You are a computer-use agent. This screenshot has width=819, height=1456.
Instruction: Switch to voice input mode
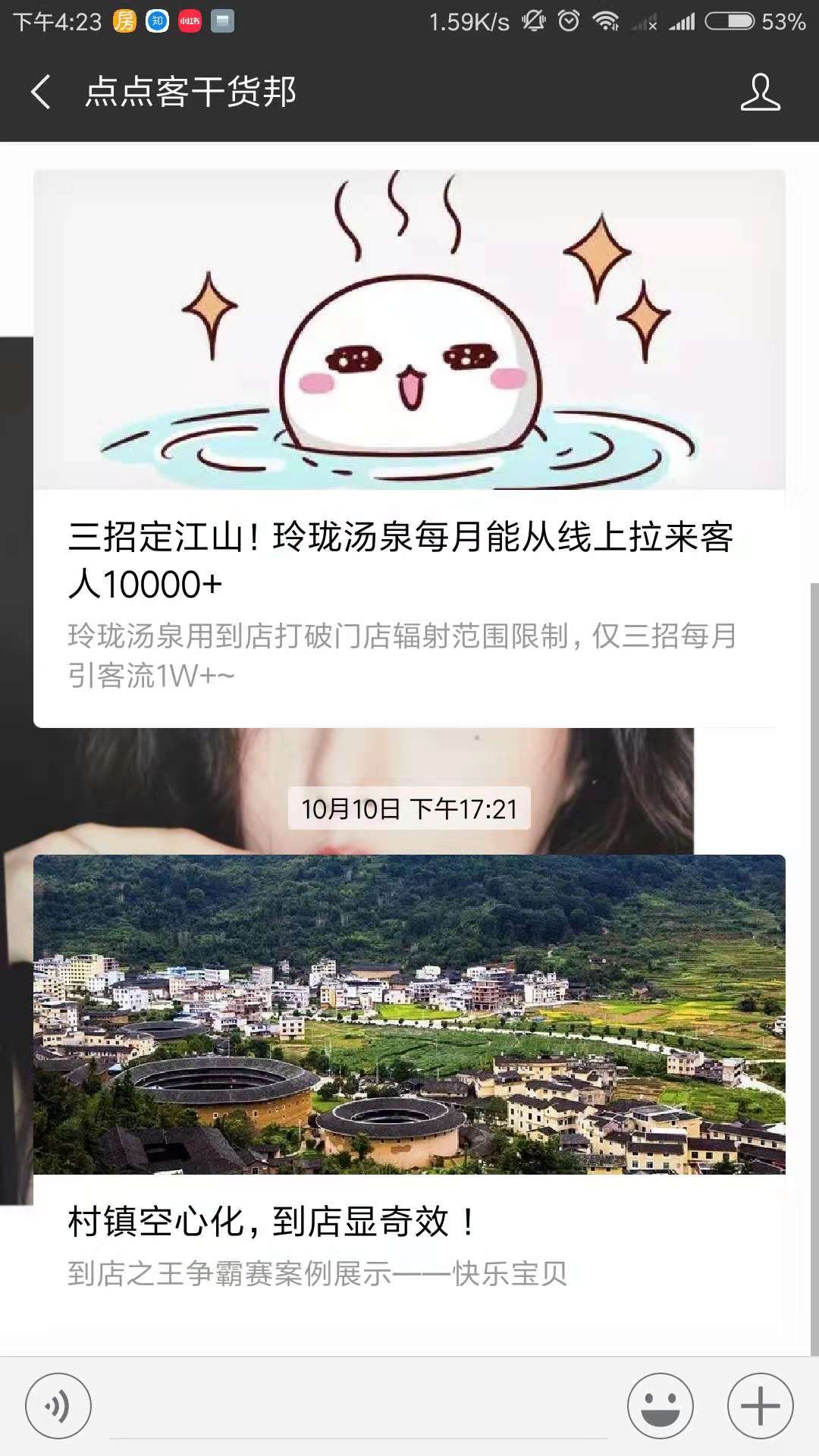click(58, 1405)
